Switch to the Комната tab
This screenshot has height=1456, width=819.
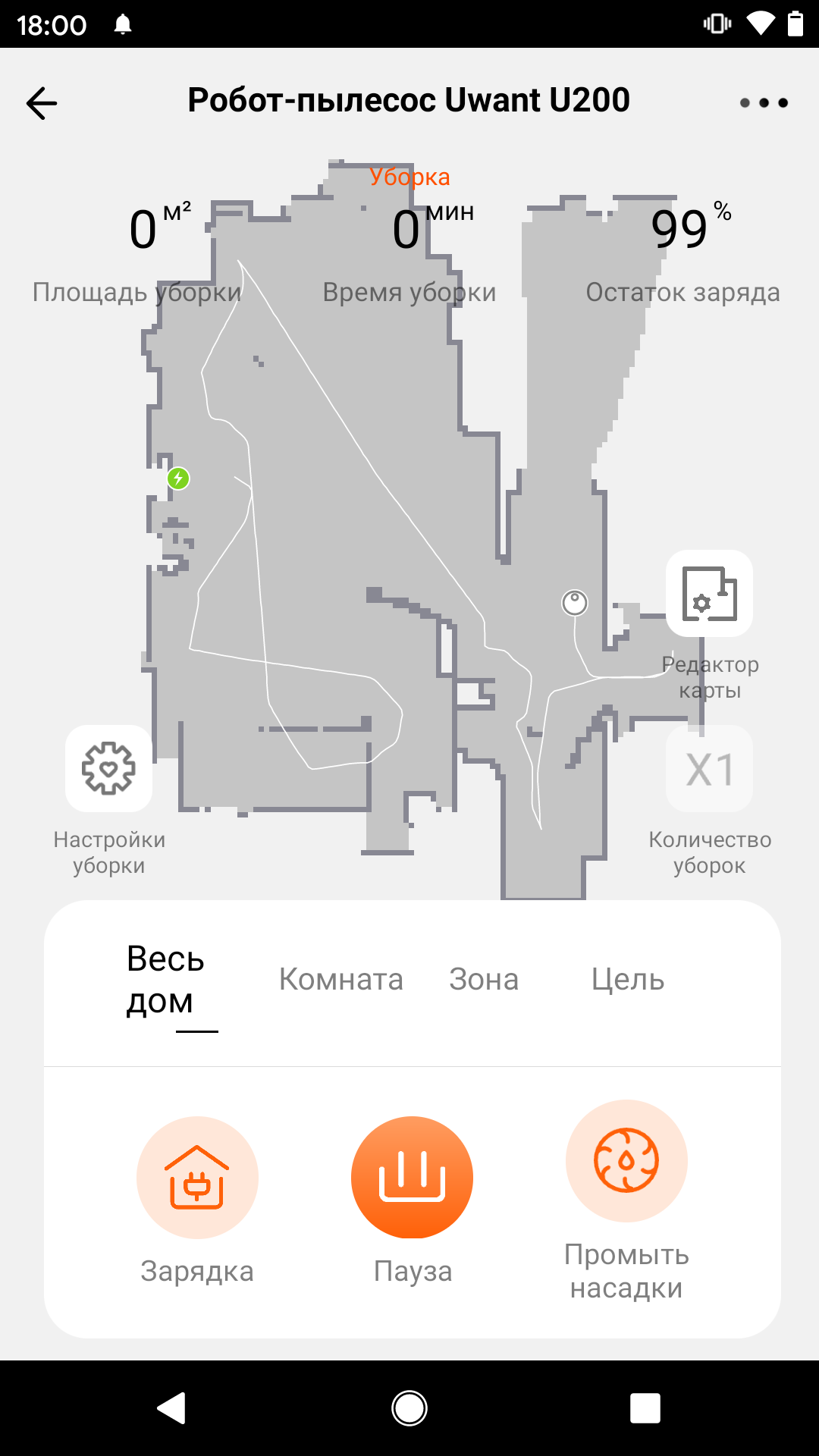[x=340, y=979]
